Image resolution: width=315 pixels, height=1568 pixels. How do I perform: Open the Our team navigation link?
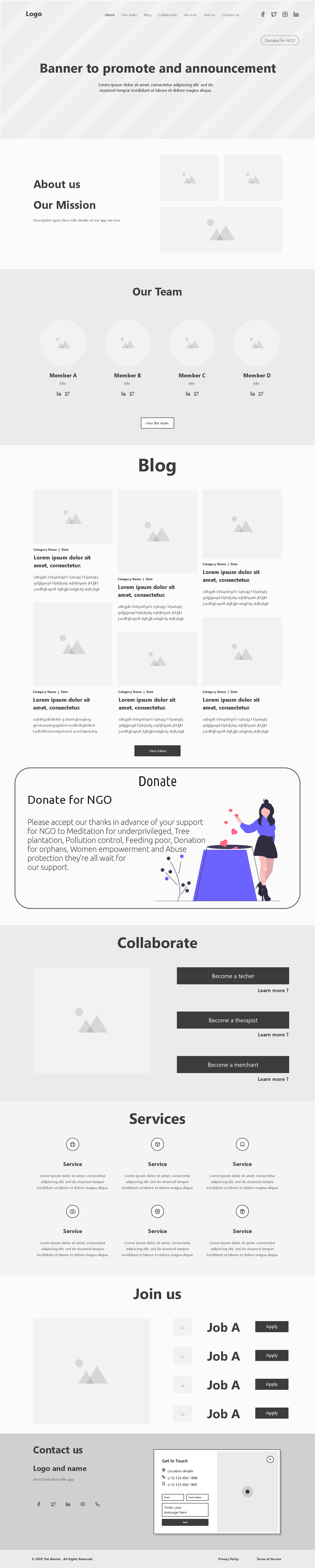point(128,15)
